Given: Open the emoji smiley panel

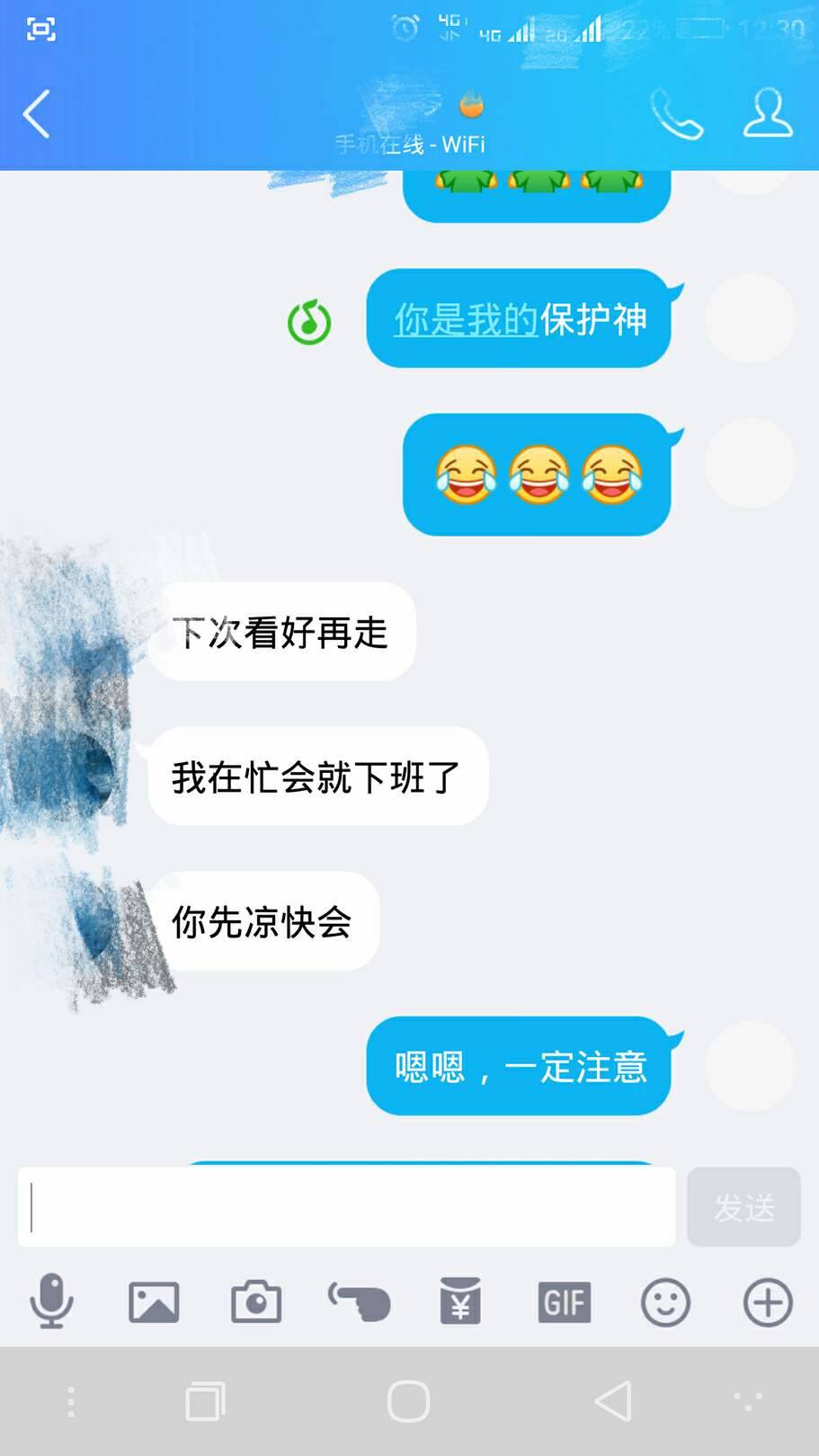Looking at the screenshot, I should 665,1301.
